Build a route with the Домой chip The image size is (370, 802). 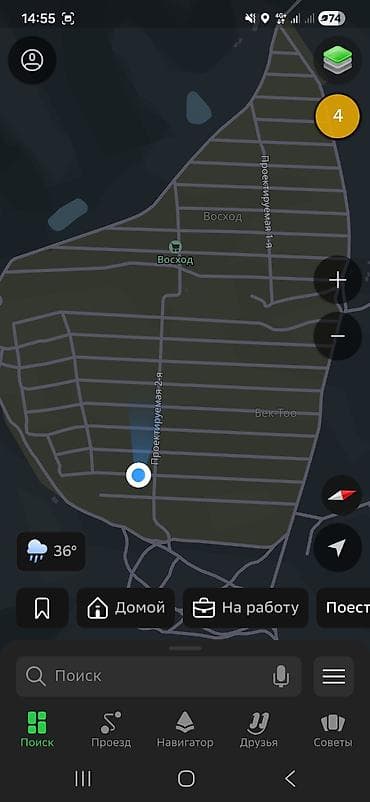click(126, 608)
